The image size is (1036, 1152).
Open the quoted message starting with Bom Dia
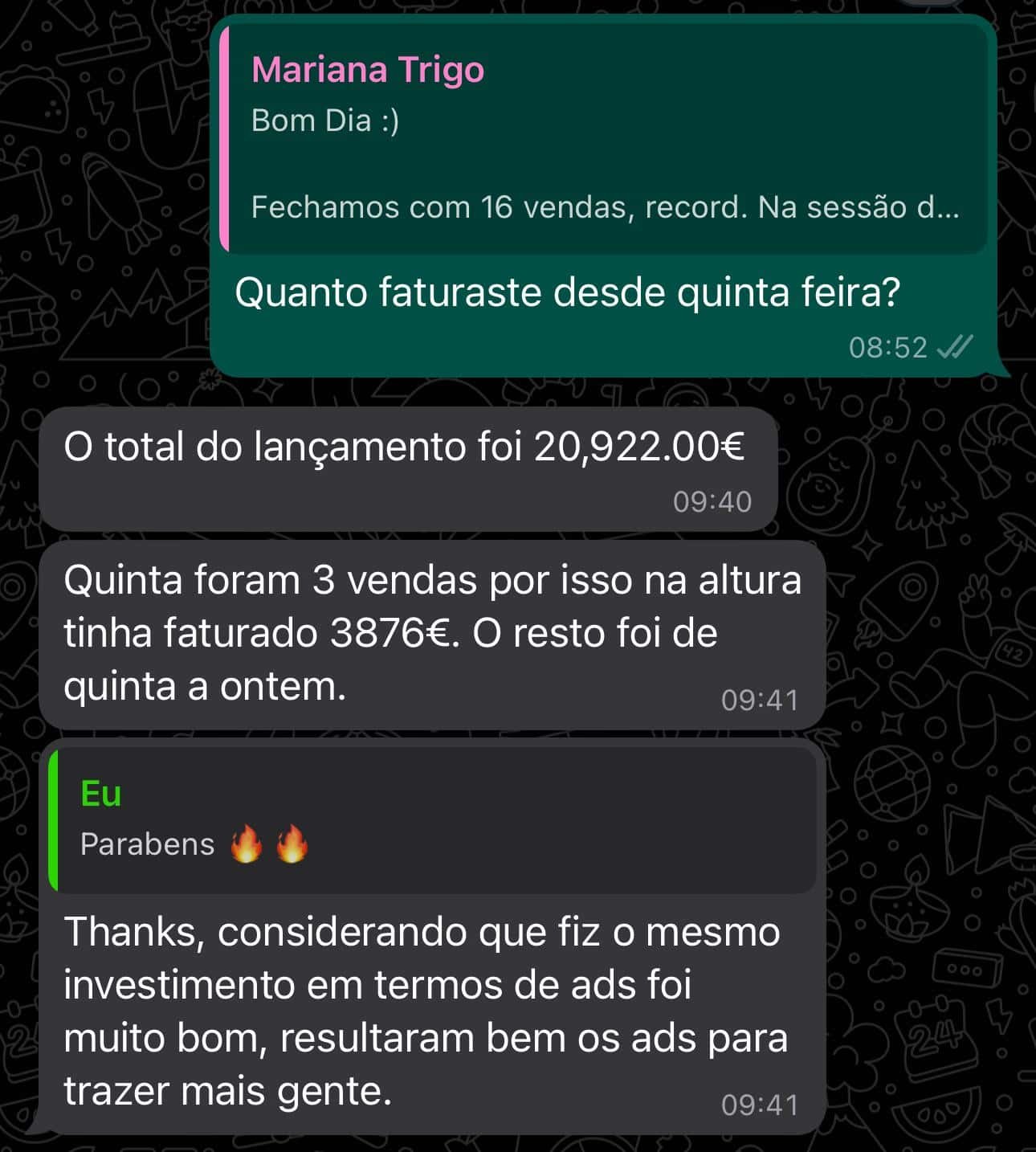coord(562,137)
